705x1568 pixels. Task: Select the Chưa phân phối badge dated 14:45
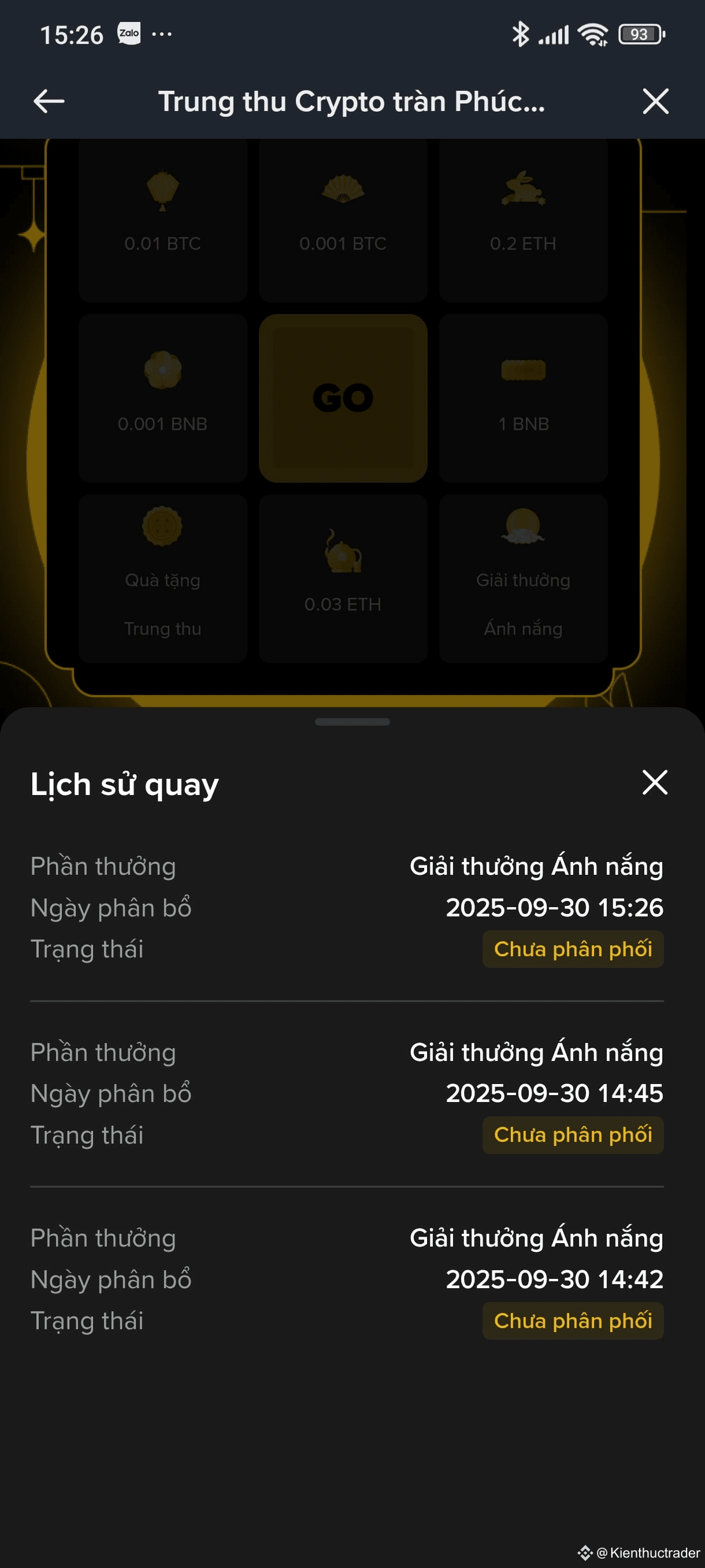[x=573, y=1133]
